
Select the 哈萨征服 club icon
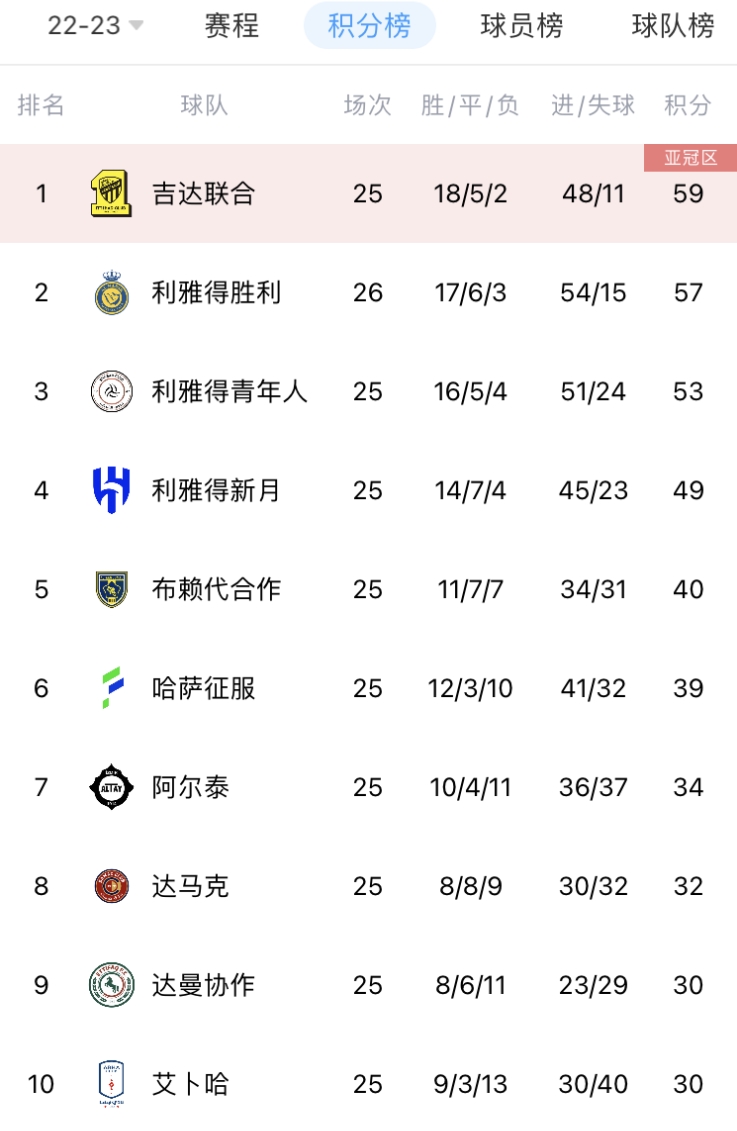(x=112, y=688)
